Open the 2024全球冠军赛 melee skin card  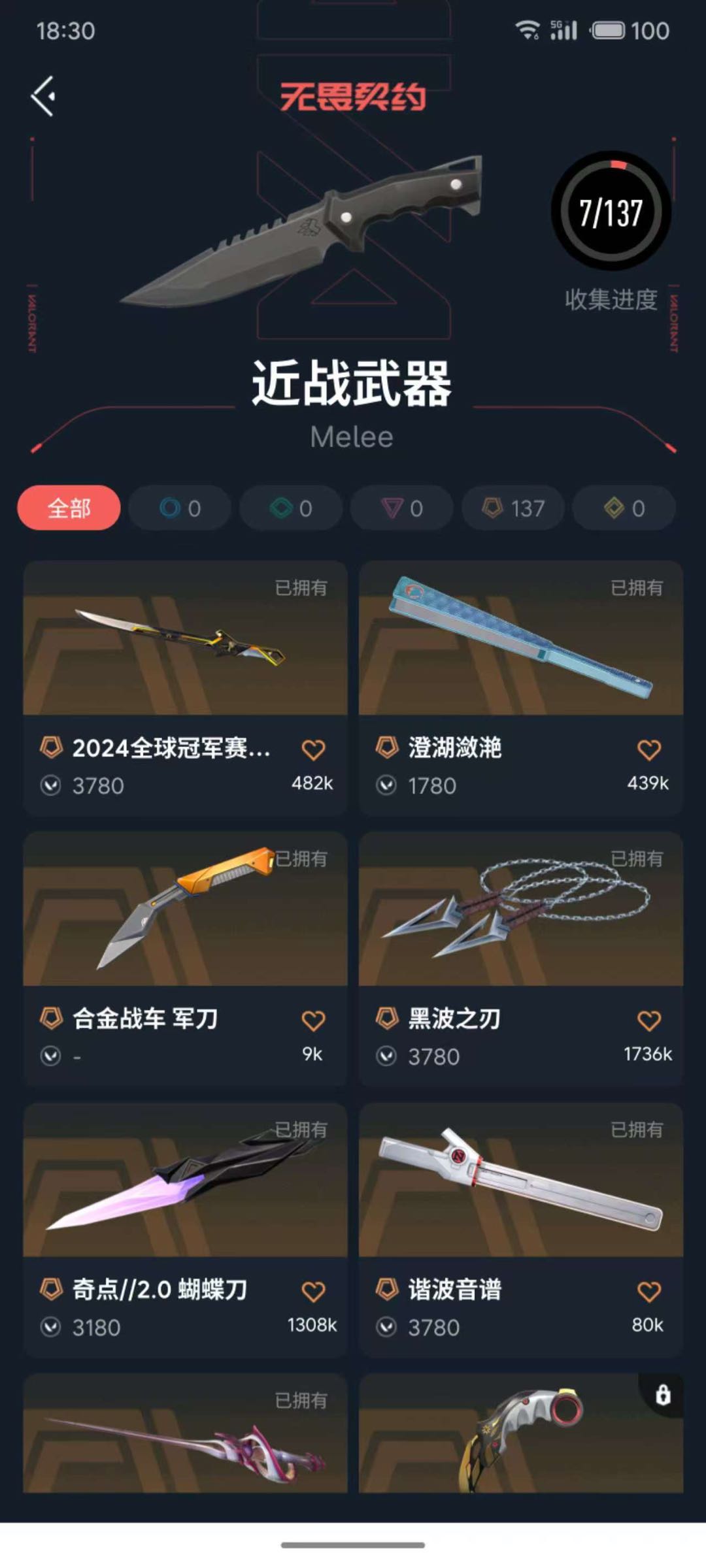[185, 687]
